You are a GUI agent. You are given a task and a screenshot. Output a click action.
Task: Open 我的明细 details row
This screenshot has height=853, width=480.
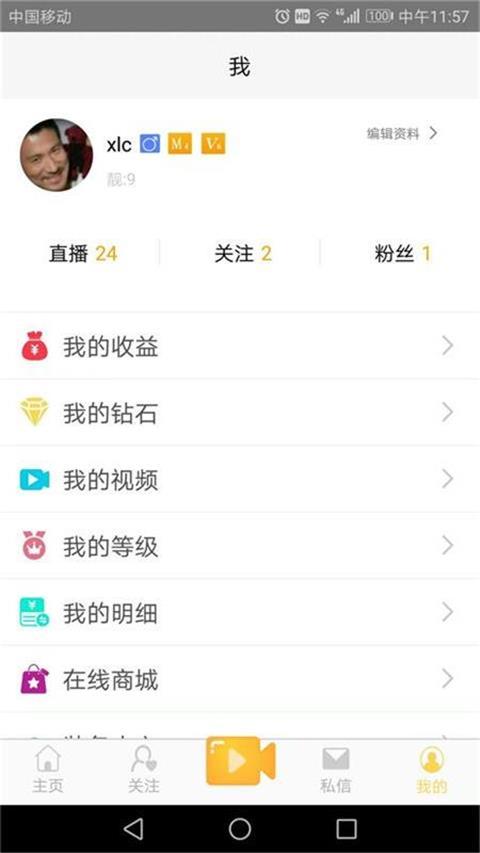pos(240,613)
